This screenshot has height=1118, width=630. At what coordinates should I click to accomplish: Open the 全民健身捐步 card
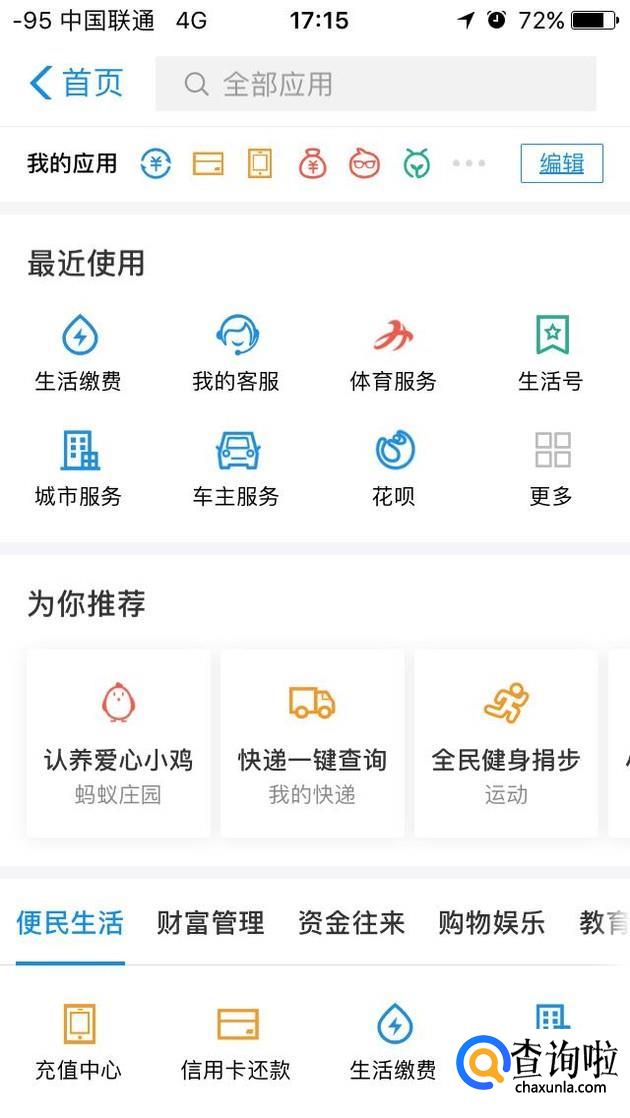(x=506, y=743)
